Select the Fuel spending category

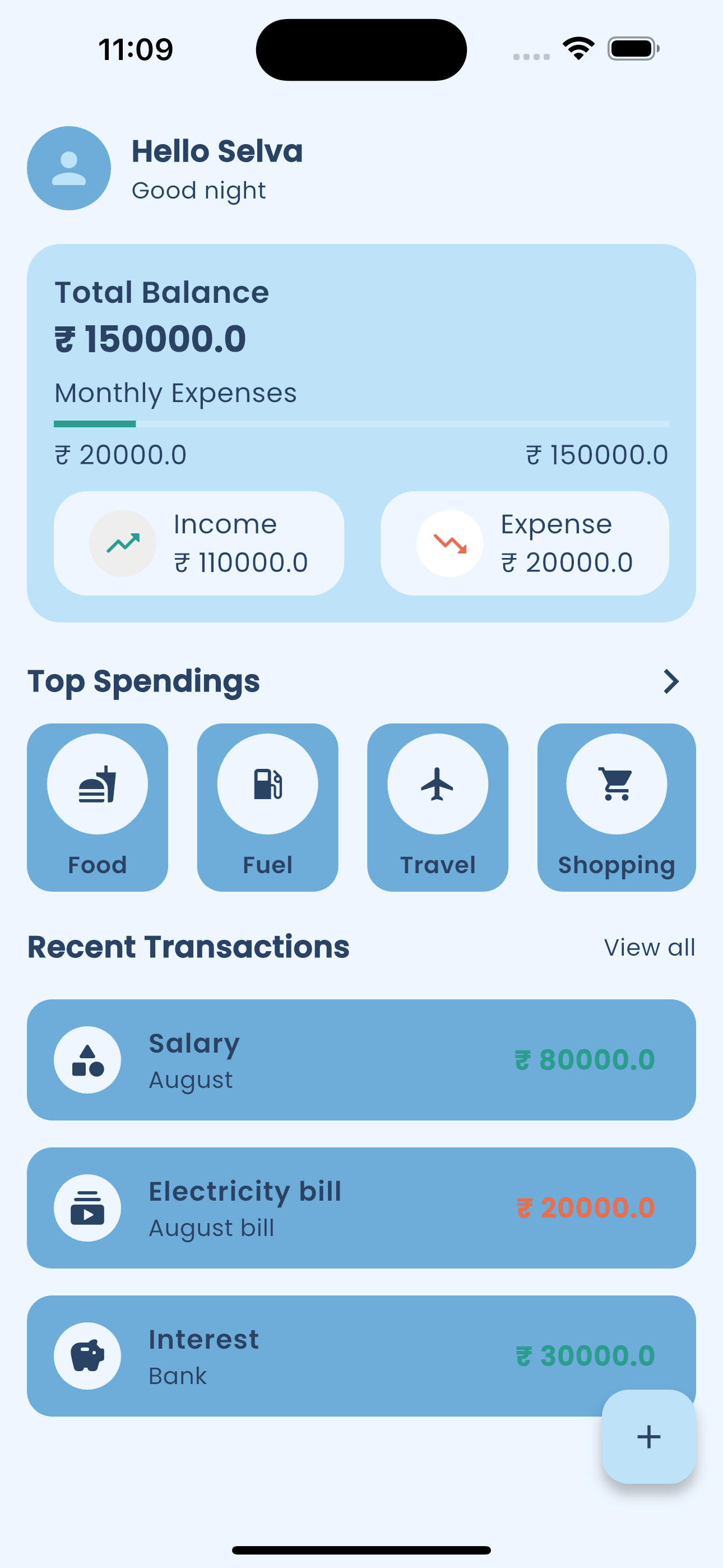[267, 806]
